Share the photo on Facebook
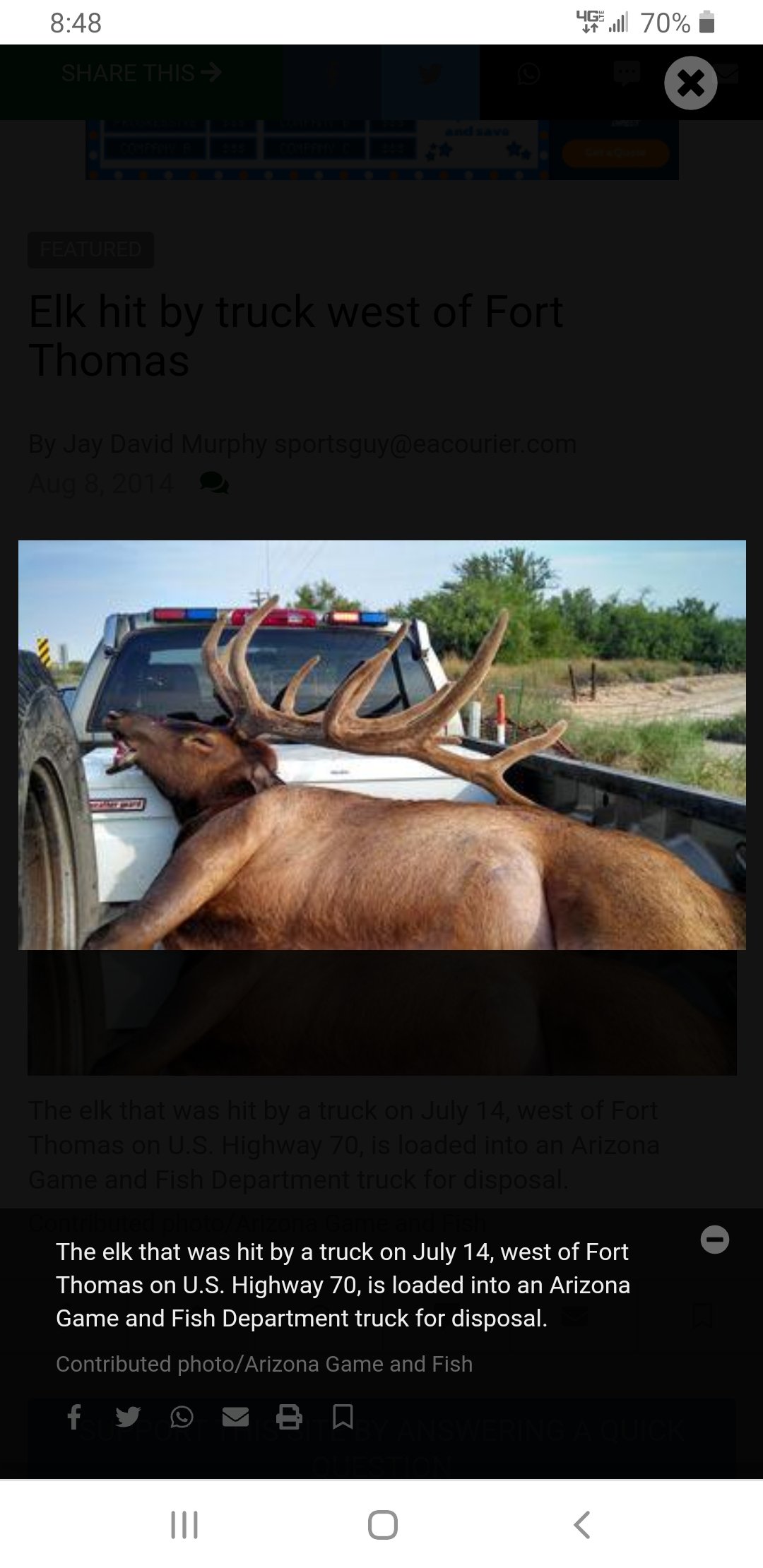Image resolution: width=763 pixels, height=1568 pixels. [73, 1416]
